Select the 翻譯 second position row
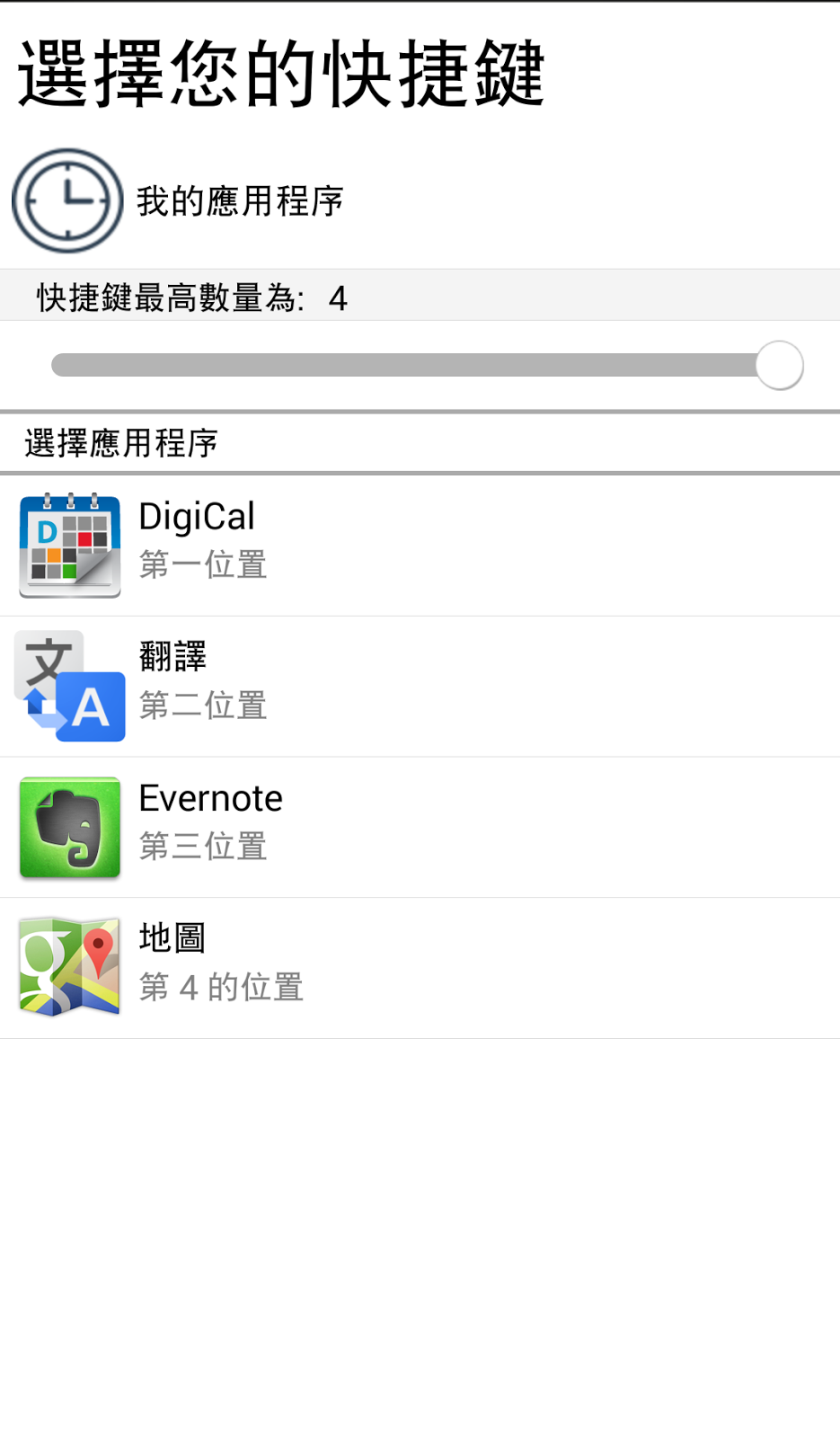 pos(420,687)
